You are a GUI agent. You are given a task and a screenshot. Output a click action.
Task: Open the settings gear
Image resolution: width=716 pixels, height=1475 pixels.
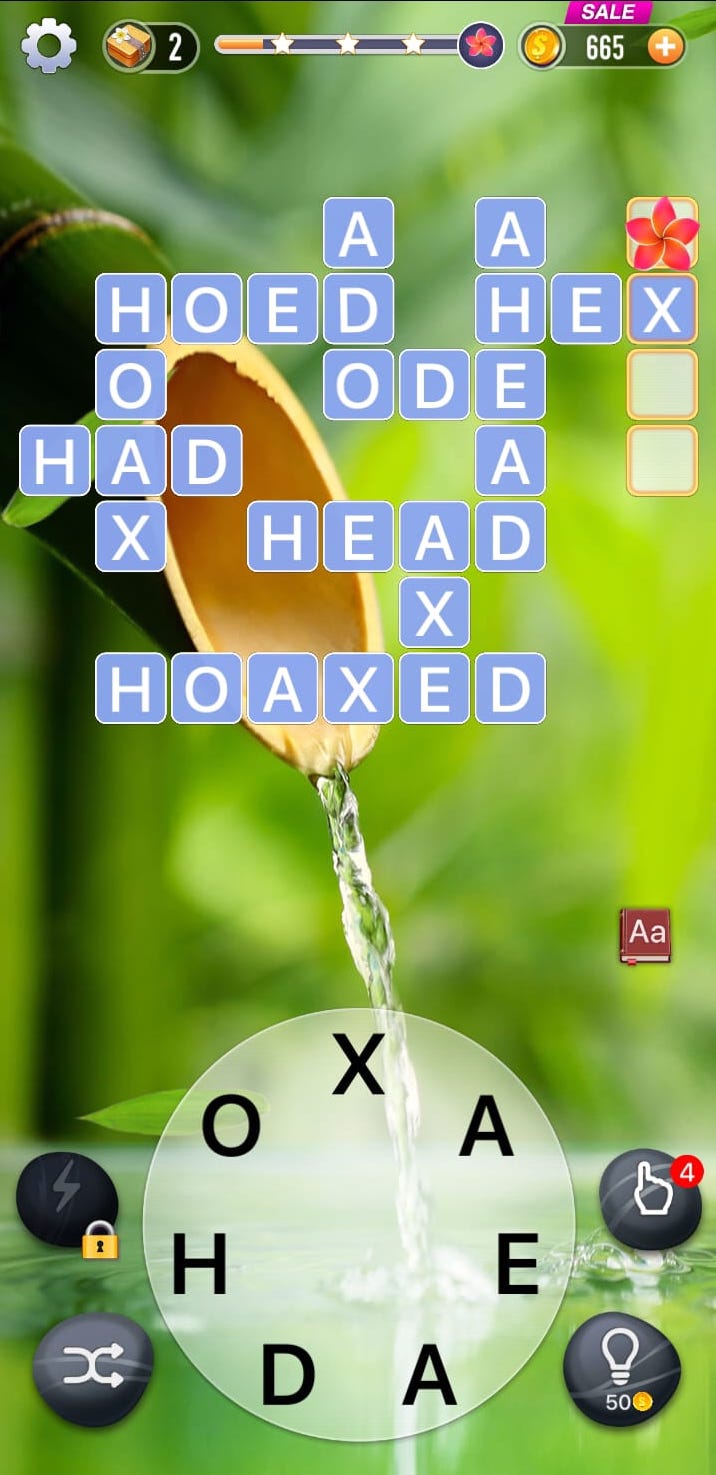(x=49, y=46)
